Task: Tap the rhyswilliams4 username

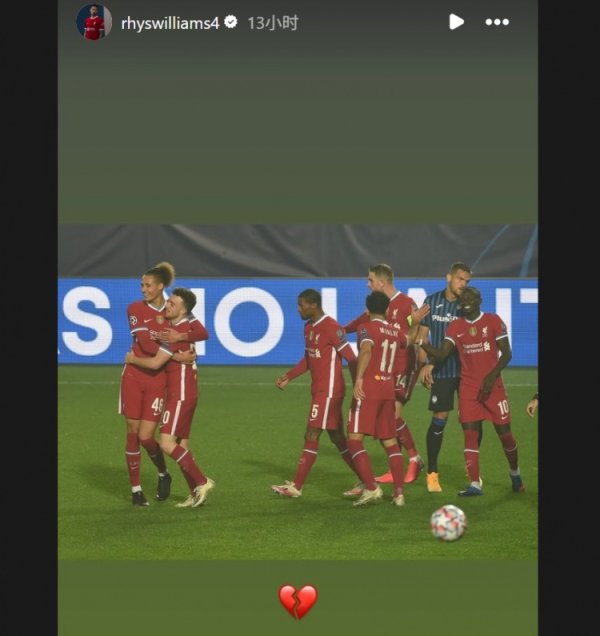Action: (x=170, y=22)
